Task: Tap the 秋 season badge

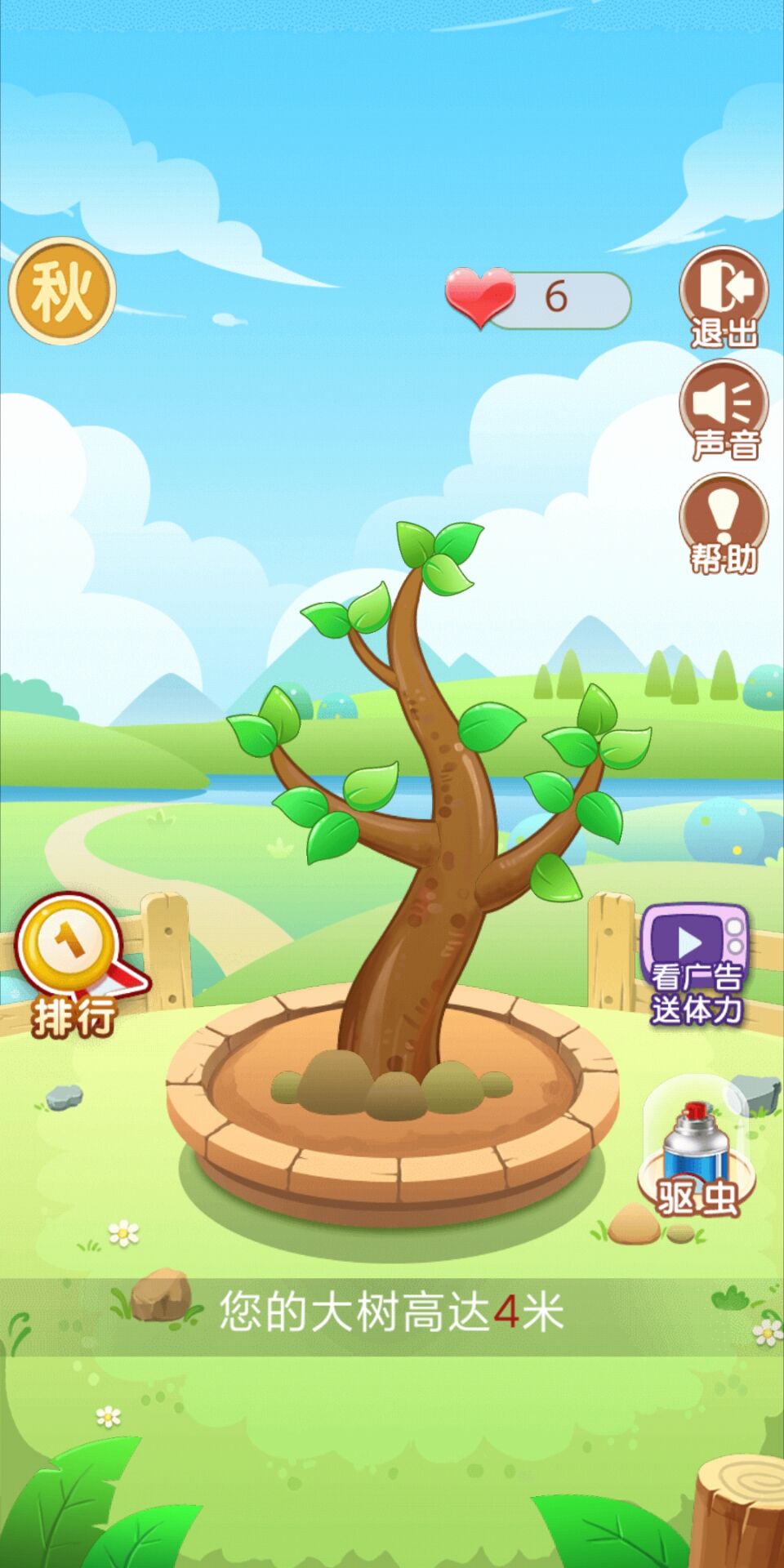Action: (x=62, y=292)
